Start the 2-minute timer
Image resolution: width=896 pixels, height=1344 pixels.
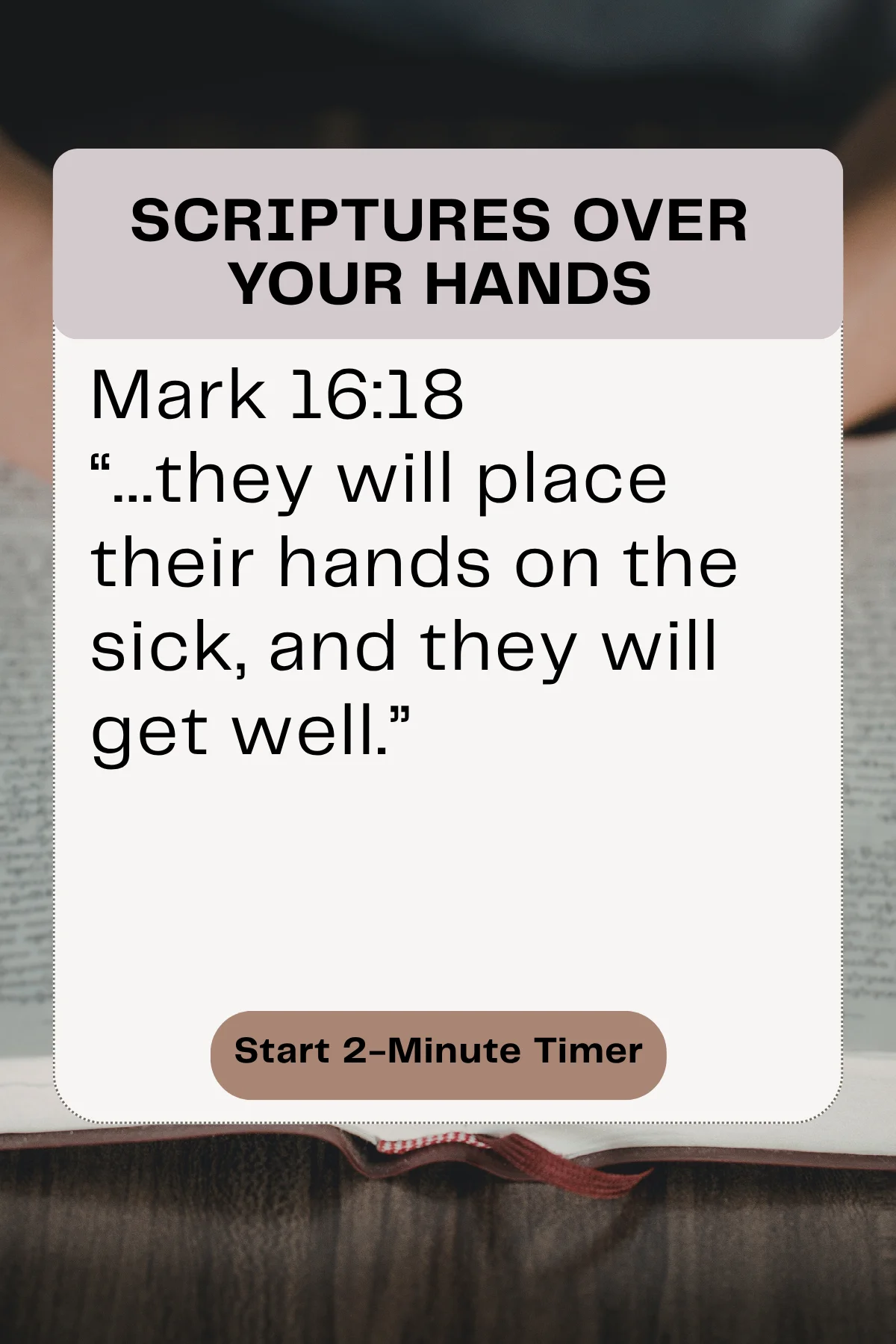(x=438, y=1055)
